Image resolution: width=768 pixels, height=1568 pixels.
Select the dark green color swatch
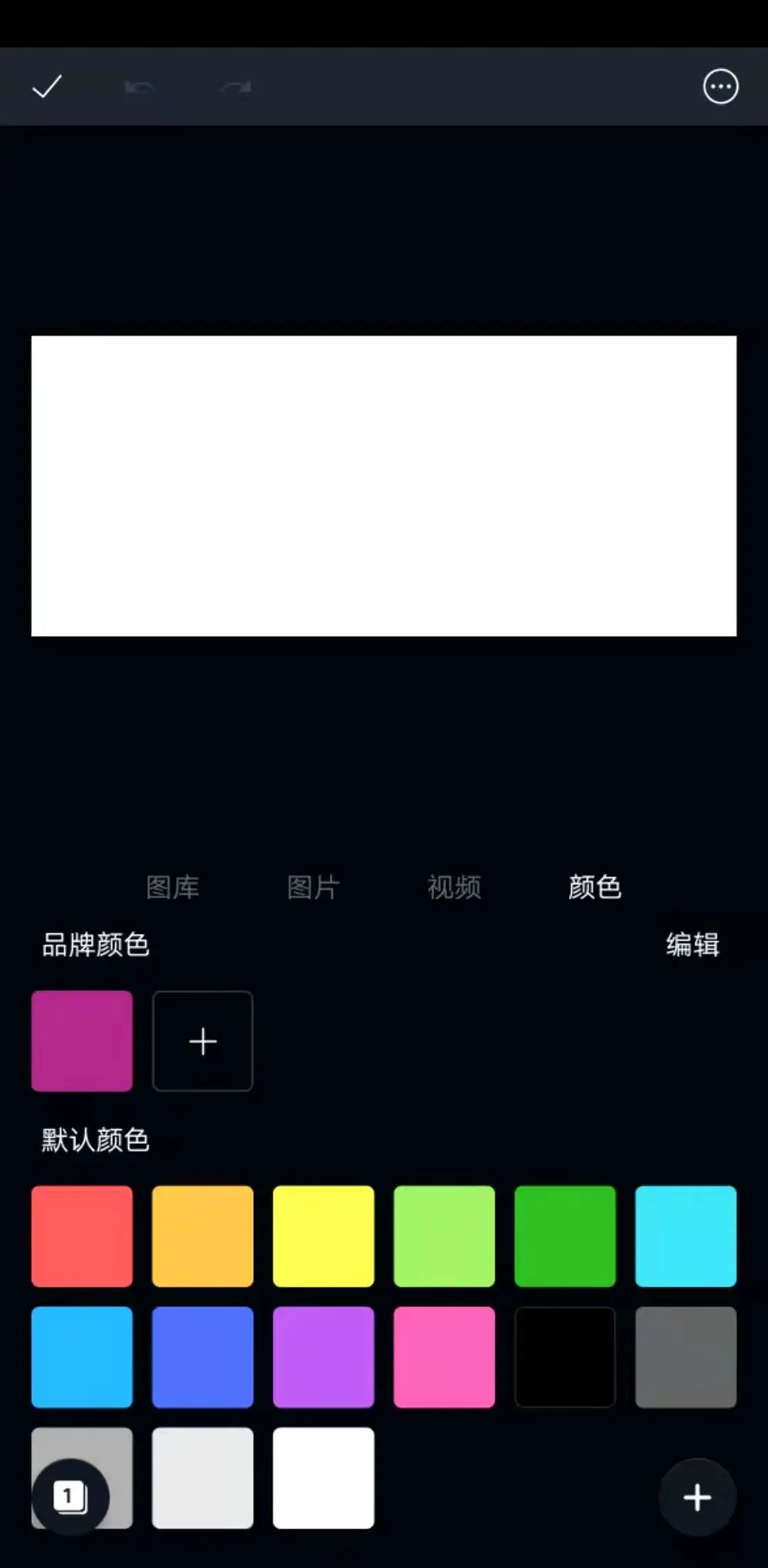(x=565, y=1236)
